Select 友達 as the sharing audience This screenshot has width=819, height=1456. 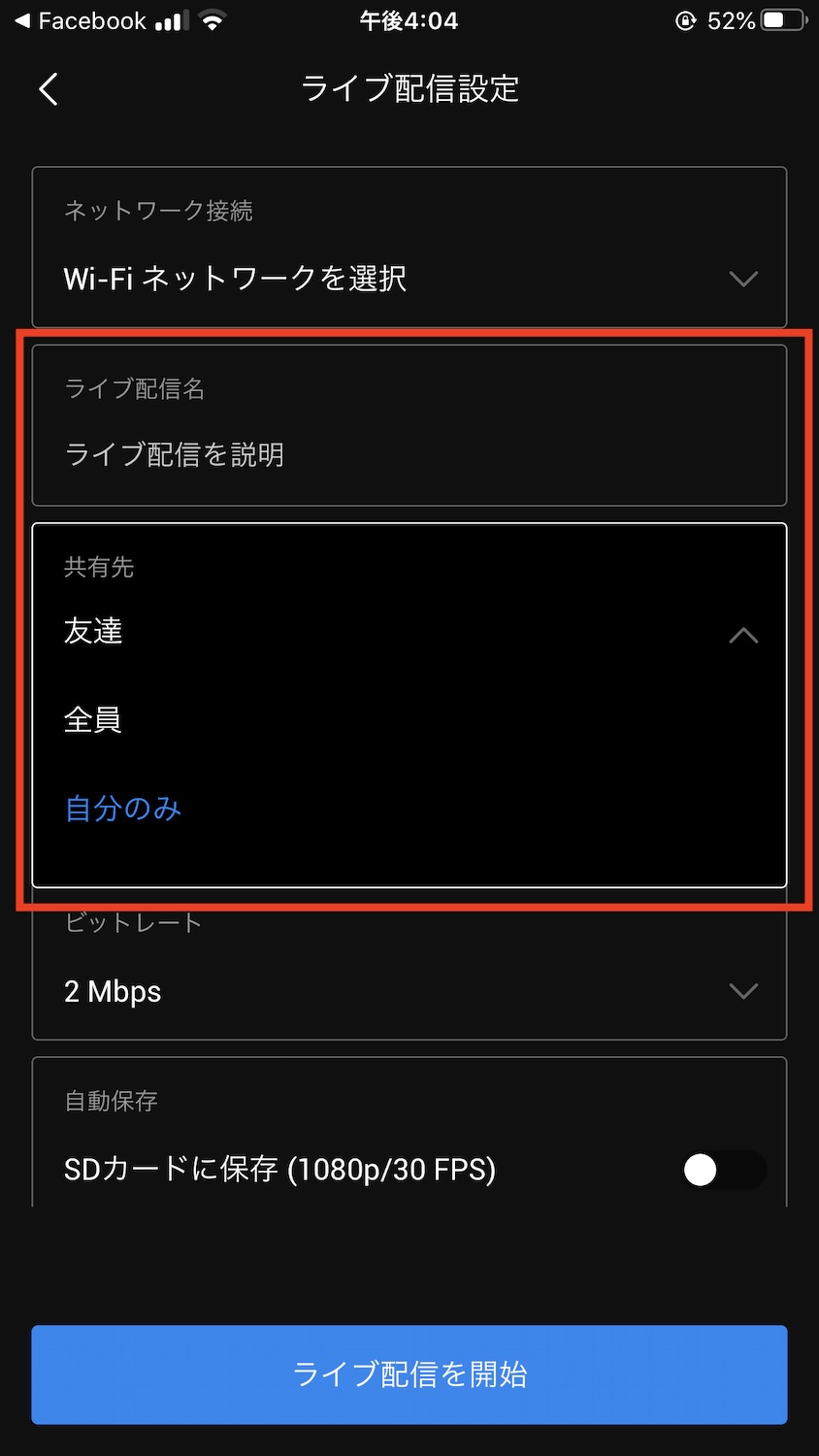tap(94, 631)
